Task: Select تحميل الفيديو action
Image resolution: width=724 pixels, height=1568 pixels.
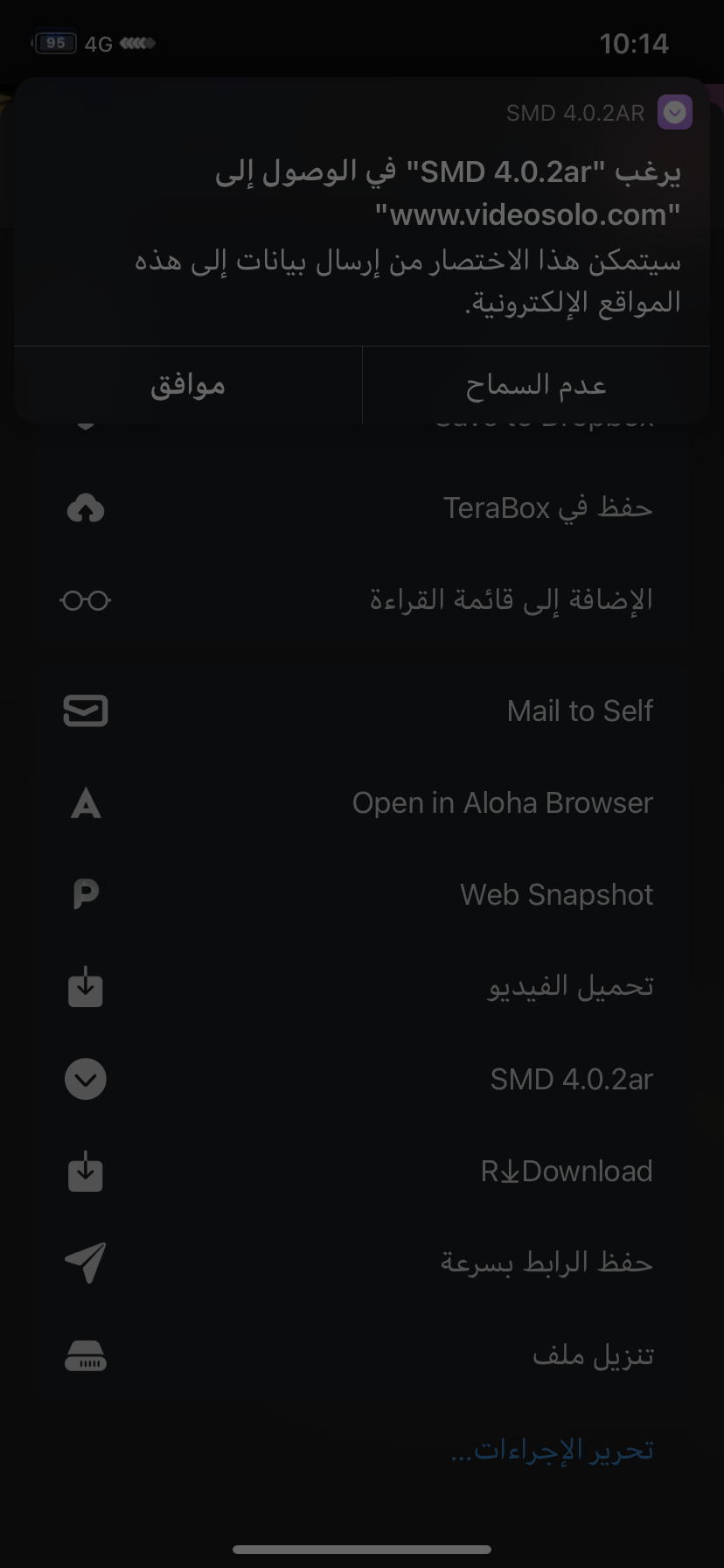Action: click(361, 987)
